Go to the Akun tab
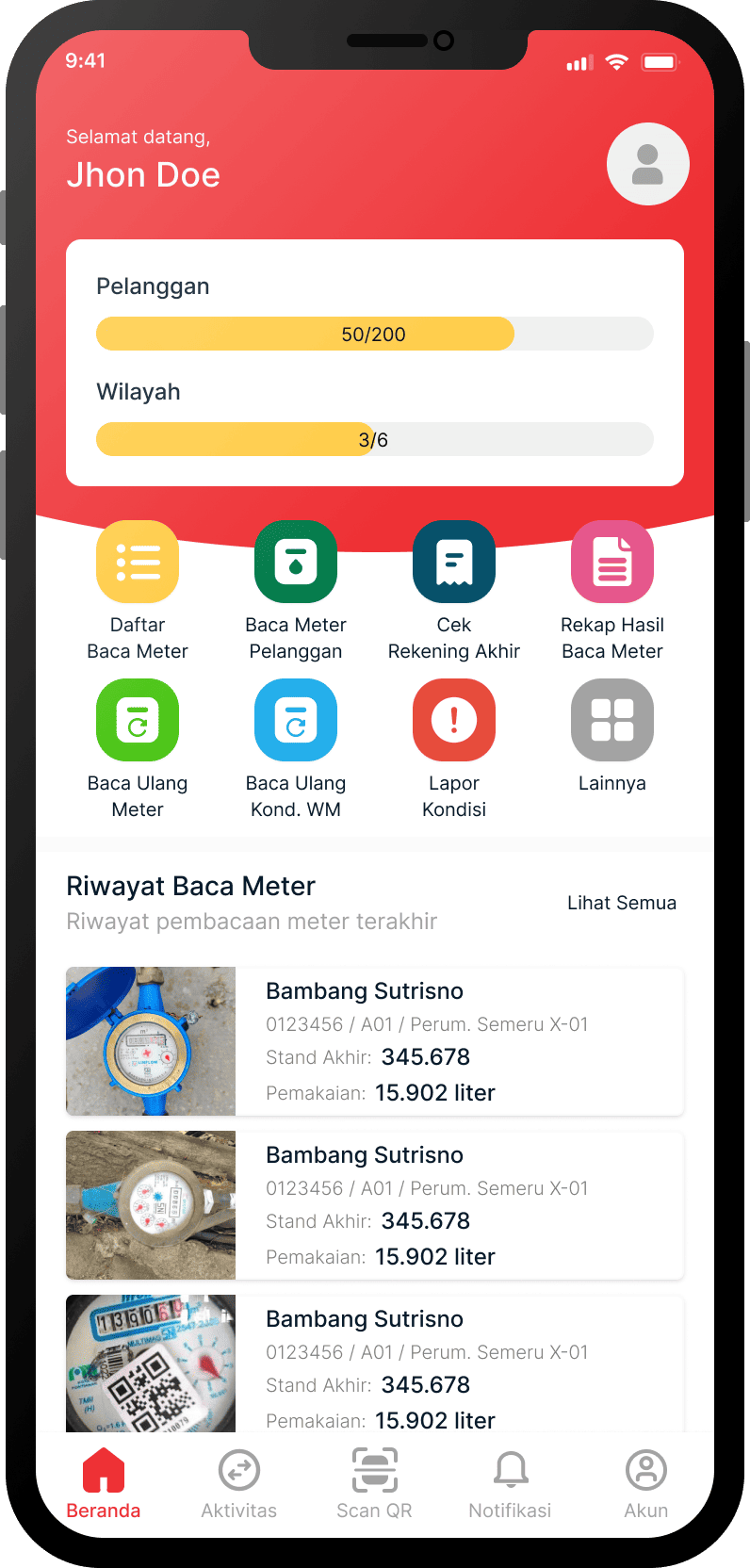This screenshot has height=1568, width=750. click(x=645, y=1484)
